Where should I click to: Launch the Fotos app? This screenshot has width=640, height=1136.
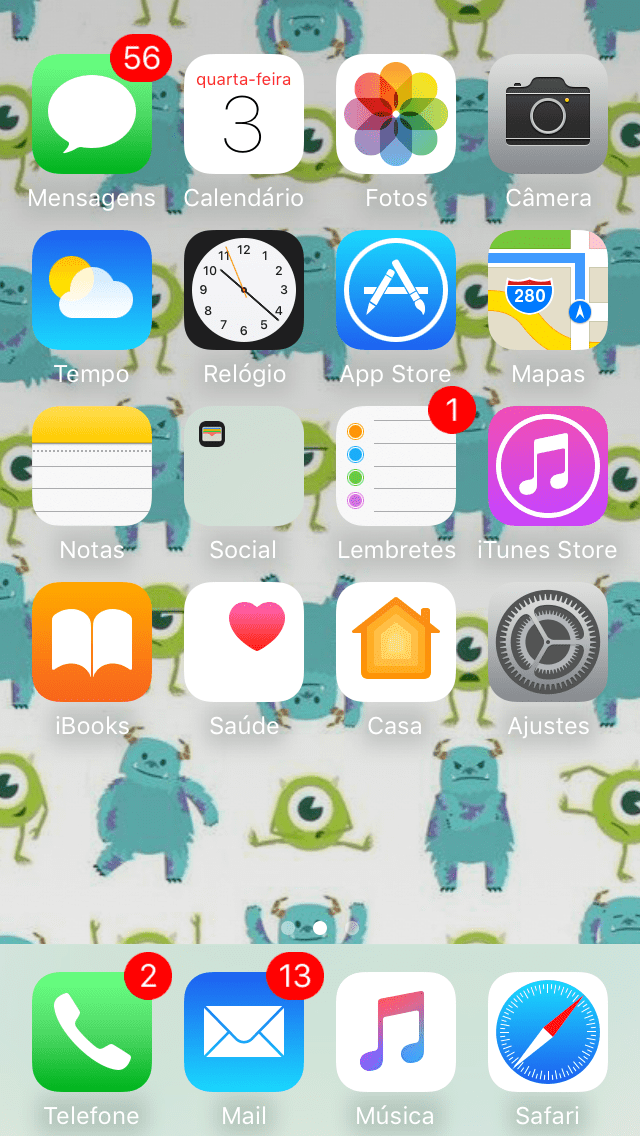(396, 114)
